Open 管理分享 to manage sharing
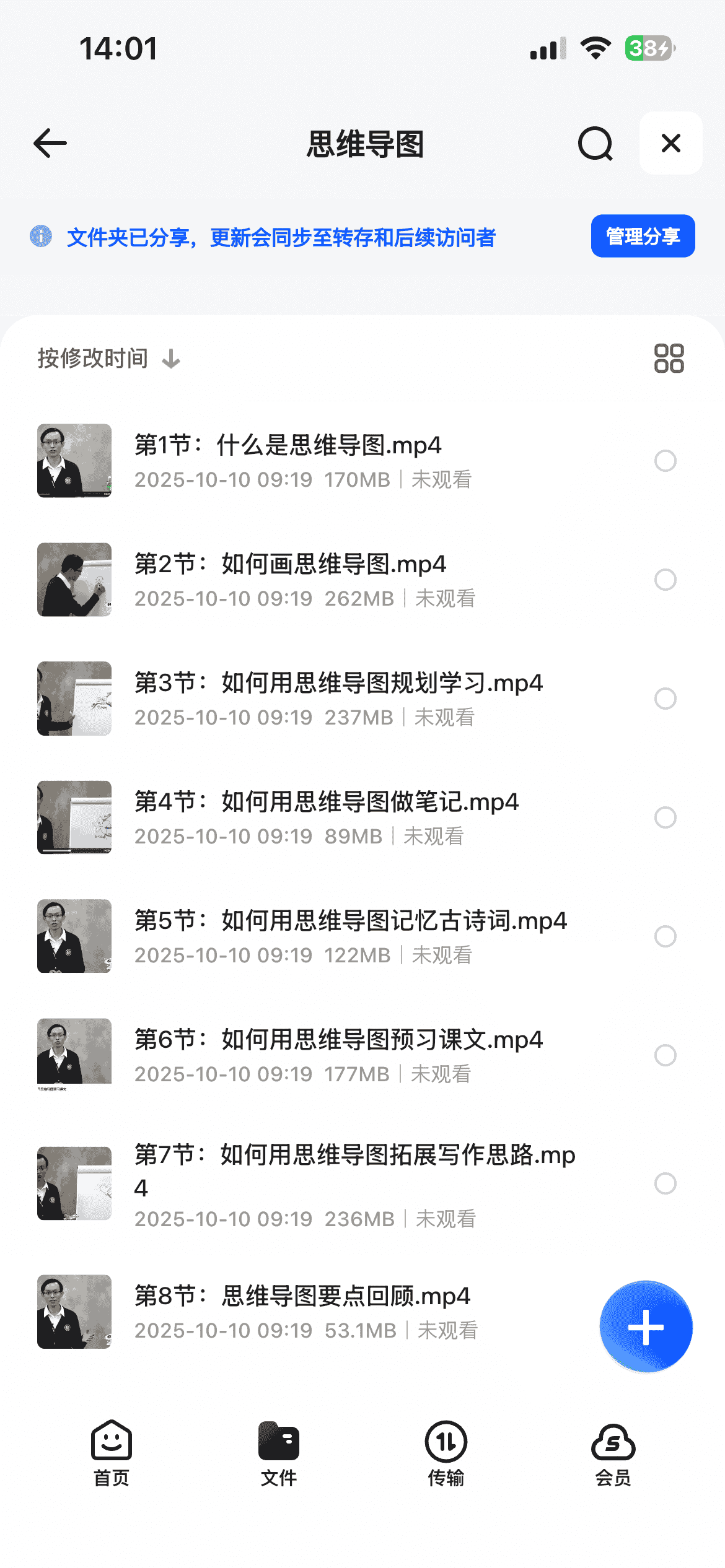 [643, 236]
